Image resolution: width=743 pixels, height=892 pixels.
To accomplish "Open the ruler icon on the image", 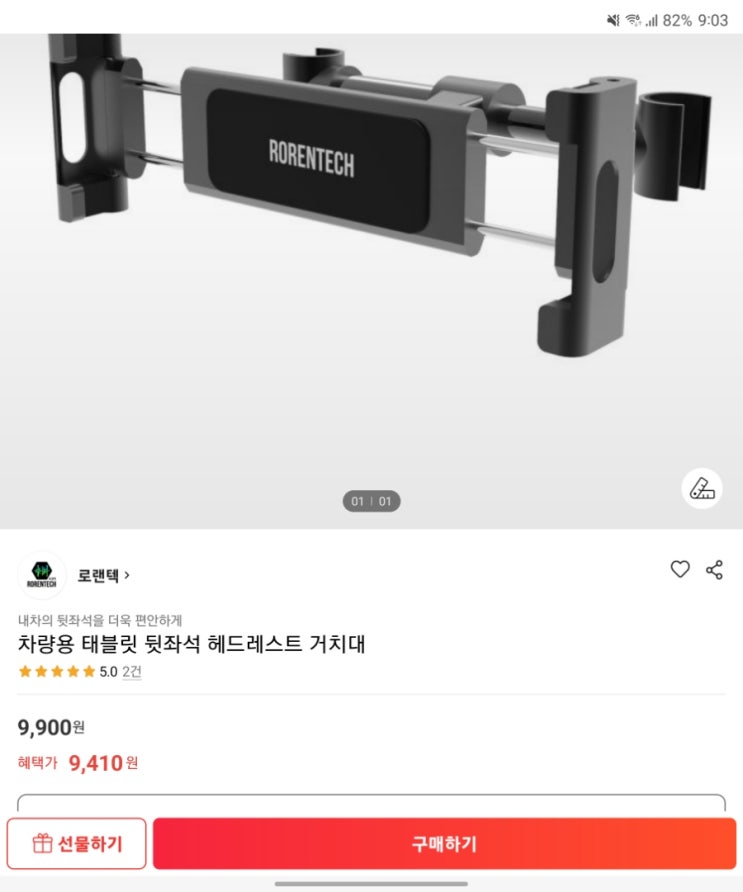I will click(702, 489).
